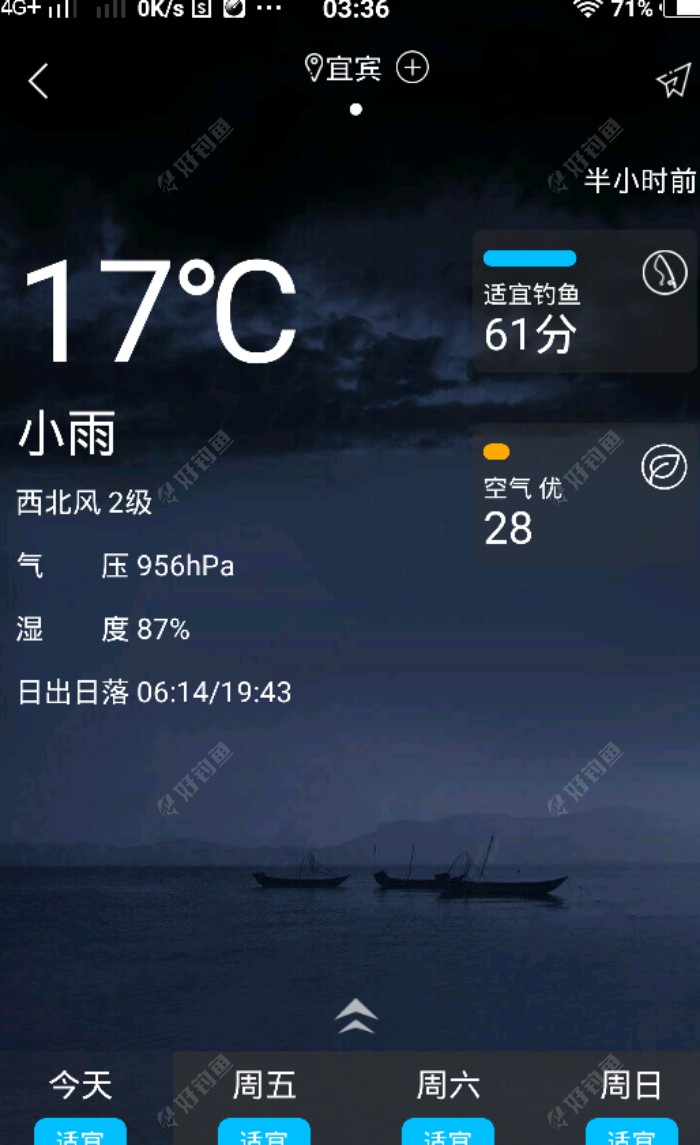Tap the 宜宾 location name
The height and width of the screenshot is (1145, 700).
click(x=353, y=69)
